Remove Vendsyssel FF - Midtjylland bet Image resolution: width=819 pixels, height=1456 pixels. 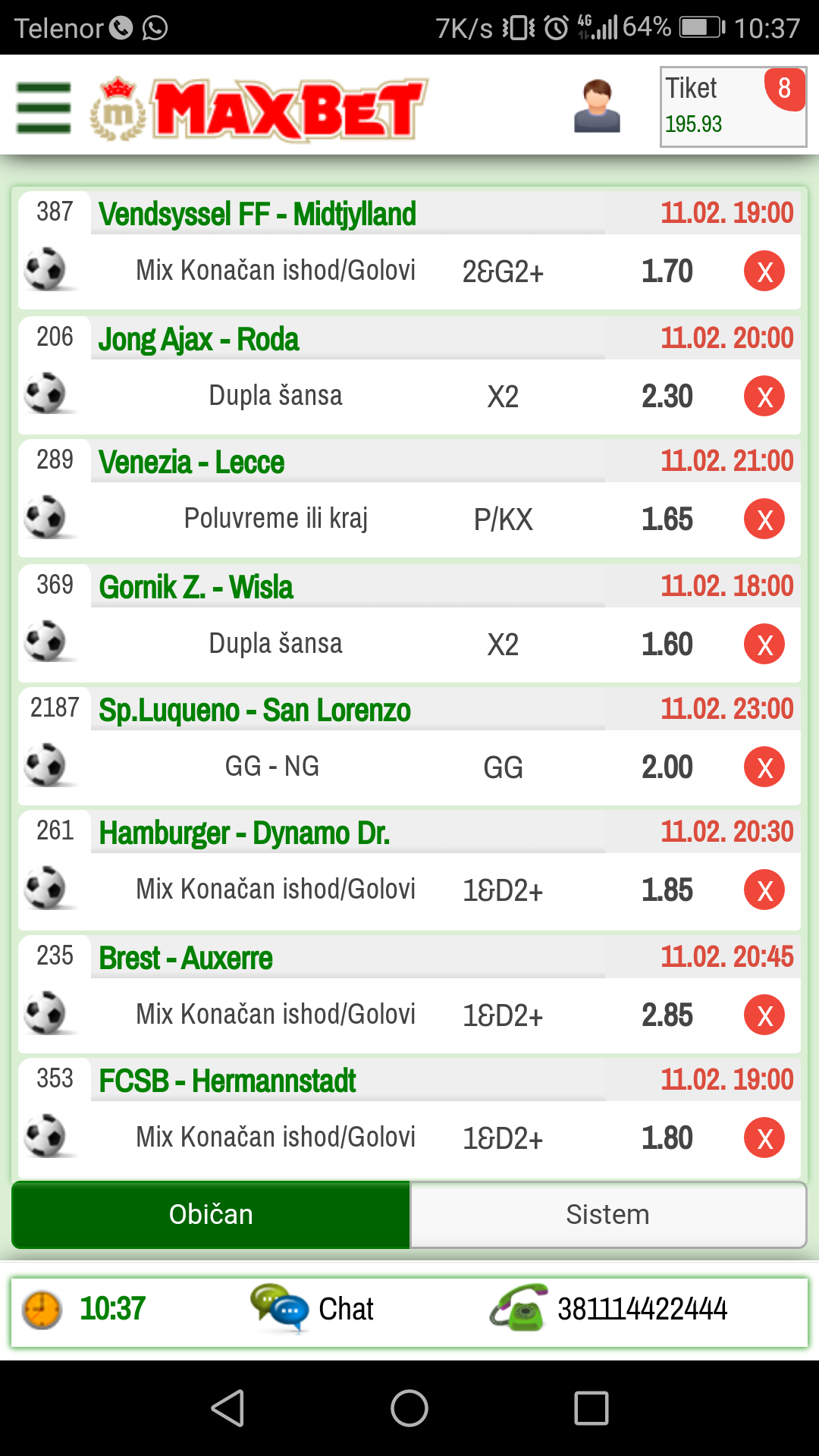(764, 271)
